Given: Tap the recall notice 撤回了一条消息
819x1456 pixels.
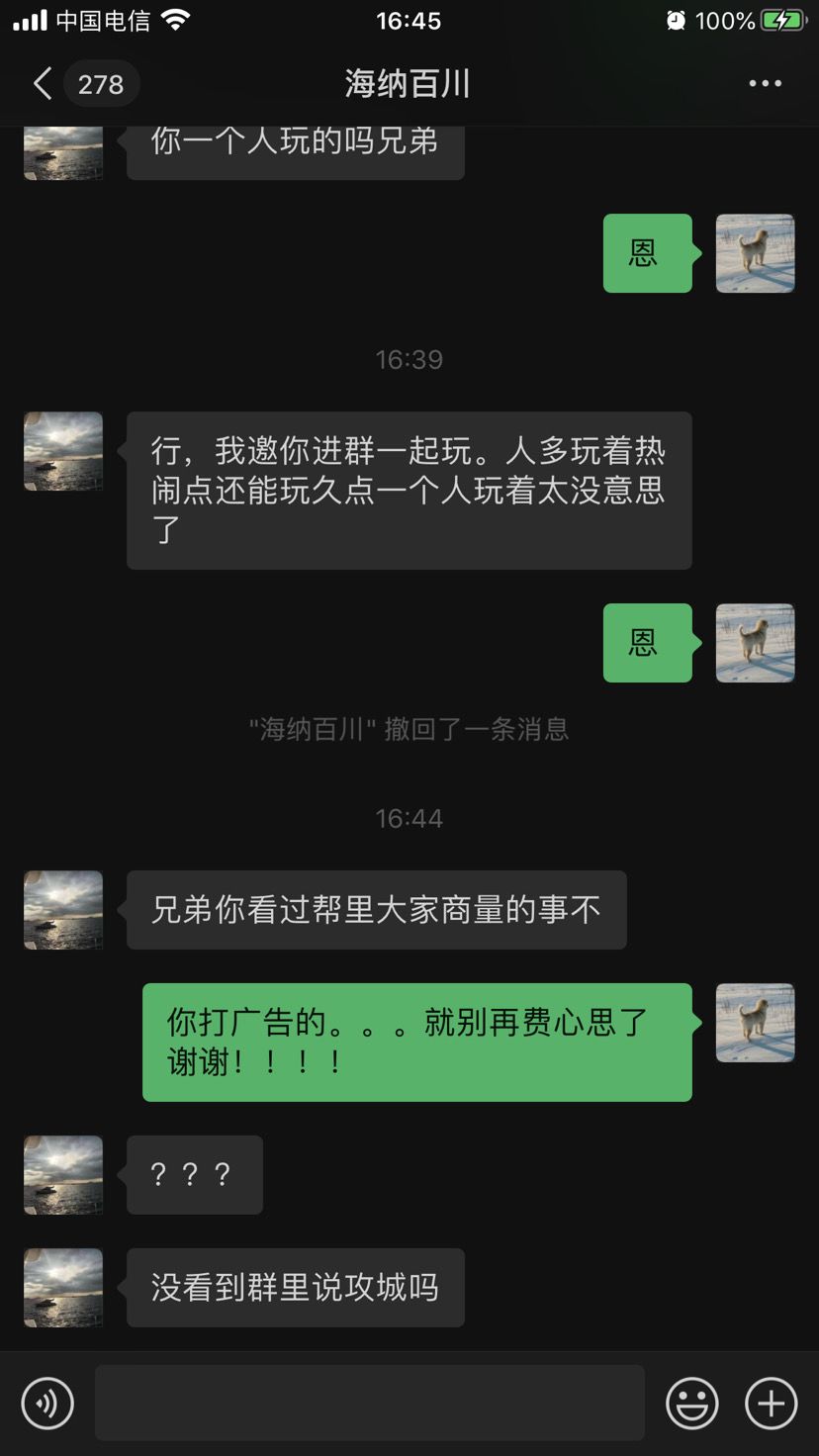Looking at the screenshot, I should pos(409,729).
